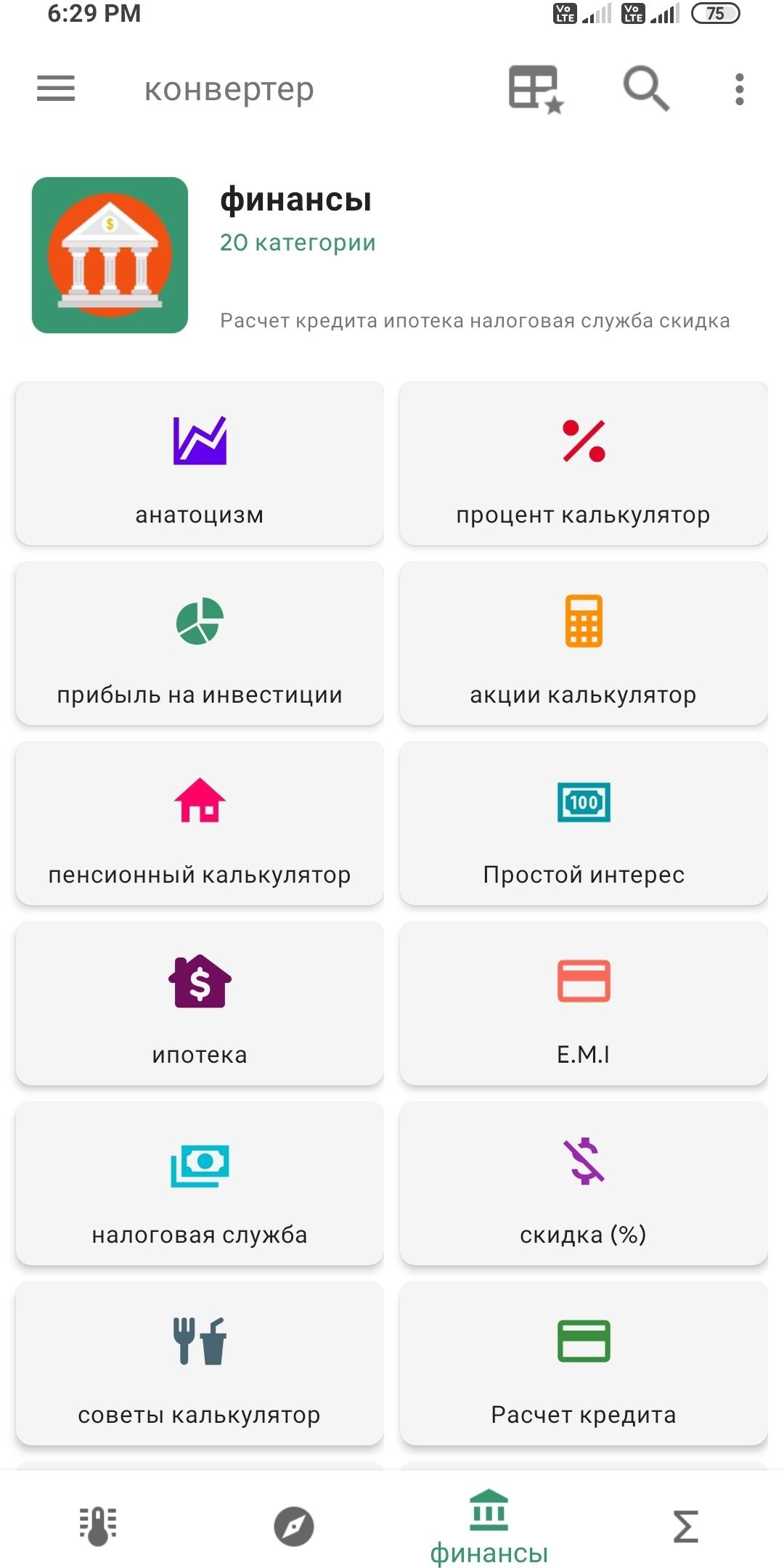This screenshot has height=1568, width=784.
Task: Select прибыль на инвестиции card
Action: coord(200,645)
